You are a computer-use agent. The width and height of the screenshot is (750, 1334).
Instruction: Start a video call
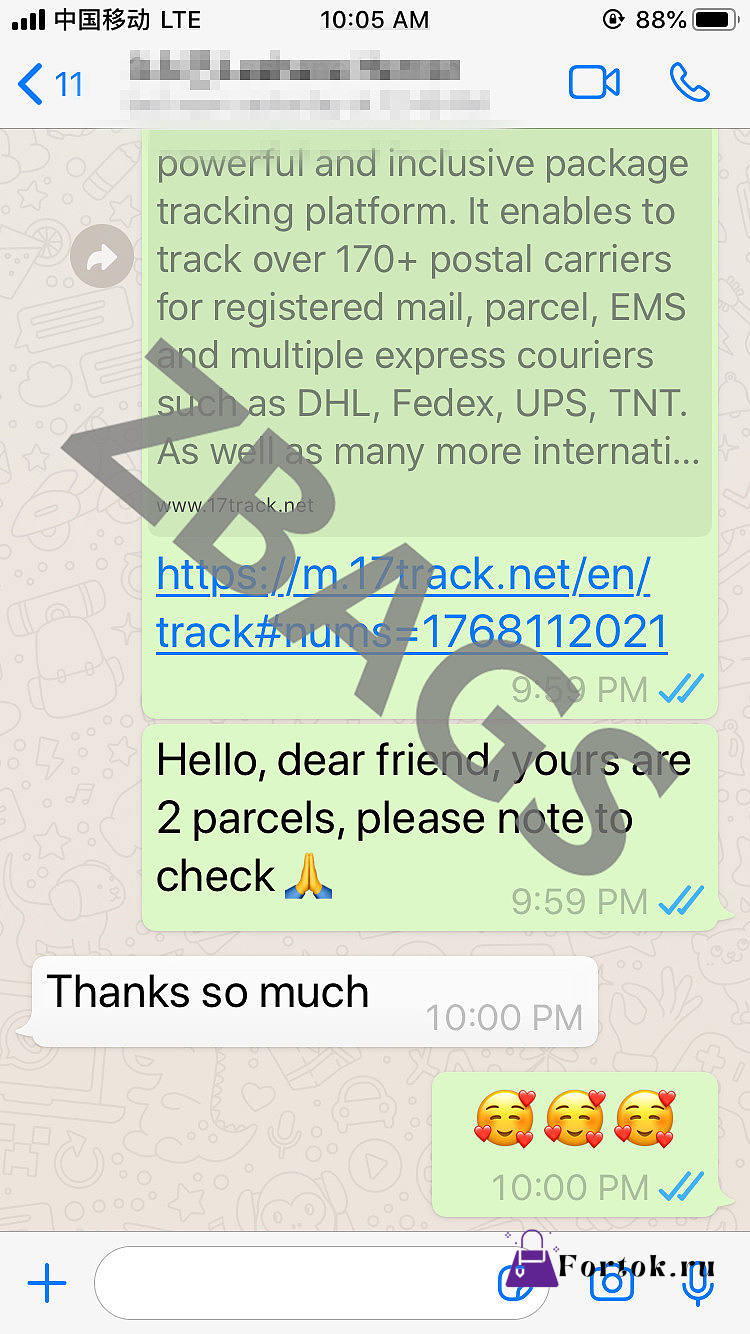coord(594,83)
